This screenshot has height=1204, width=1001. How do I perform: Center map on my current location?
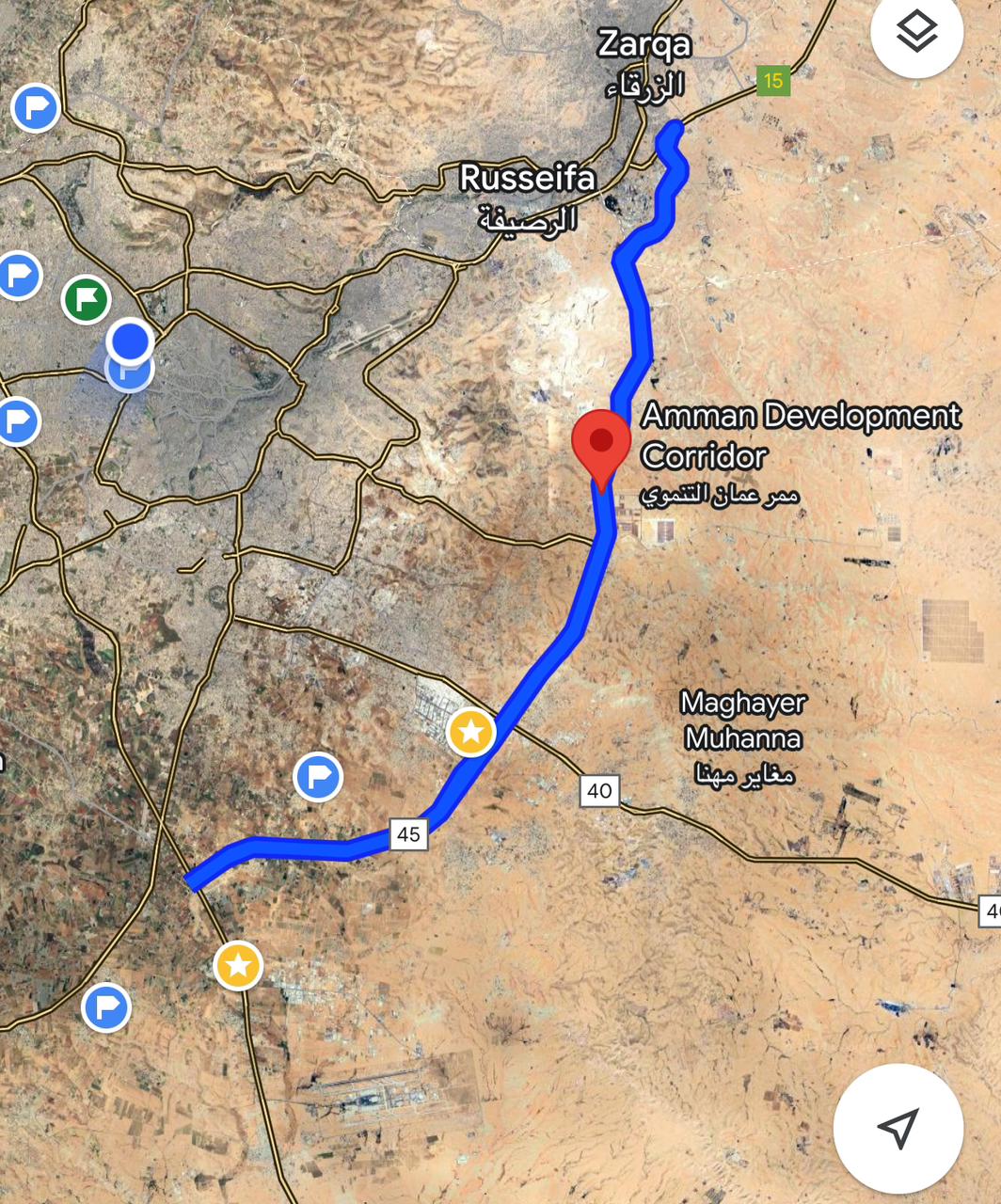click(898, 1128)
